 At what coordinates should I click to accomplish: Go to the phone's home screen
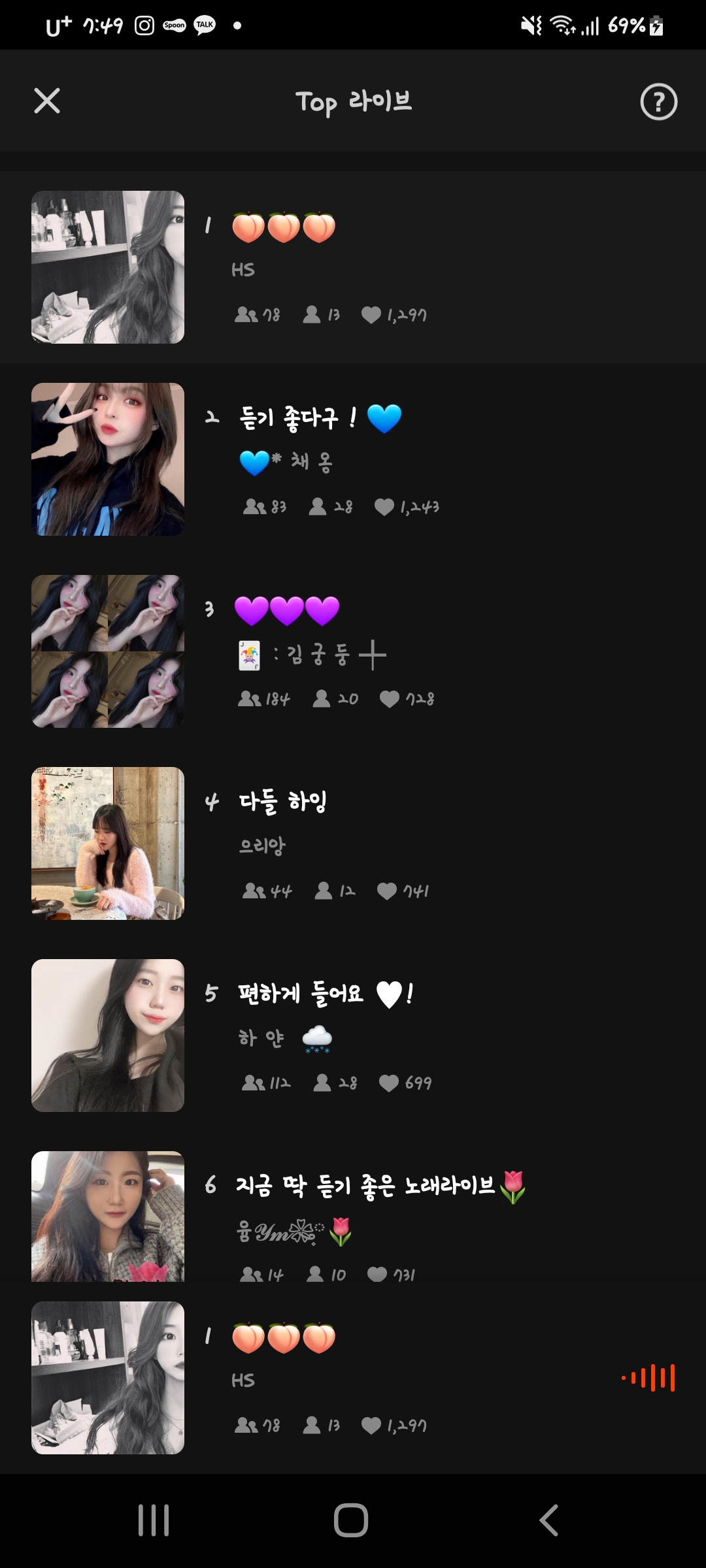[351, 1520]
